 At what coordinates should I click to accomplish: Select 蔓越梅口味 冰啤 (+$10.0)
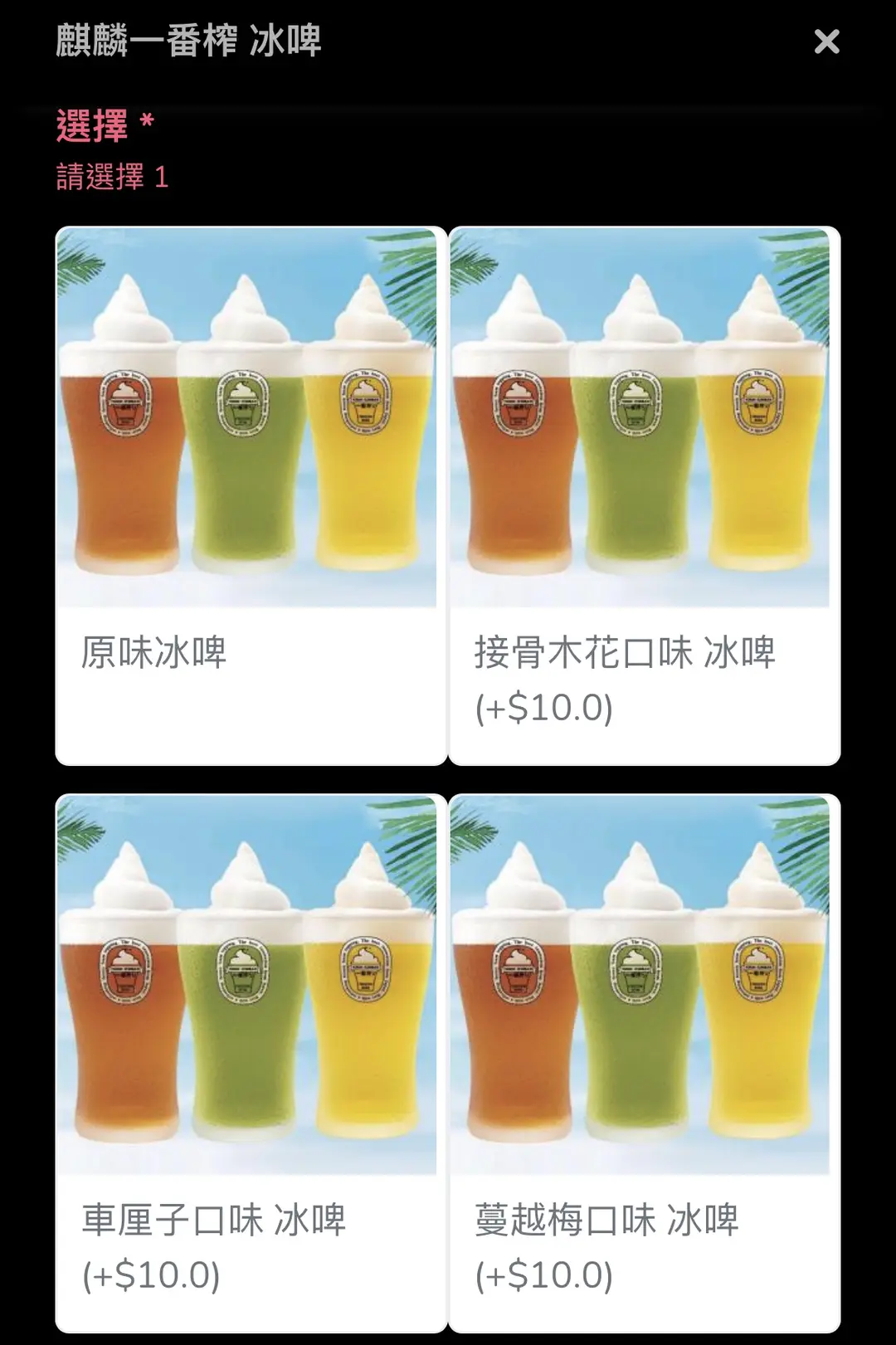click(644, 1062)
